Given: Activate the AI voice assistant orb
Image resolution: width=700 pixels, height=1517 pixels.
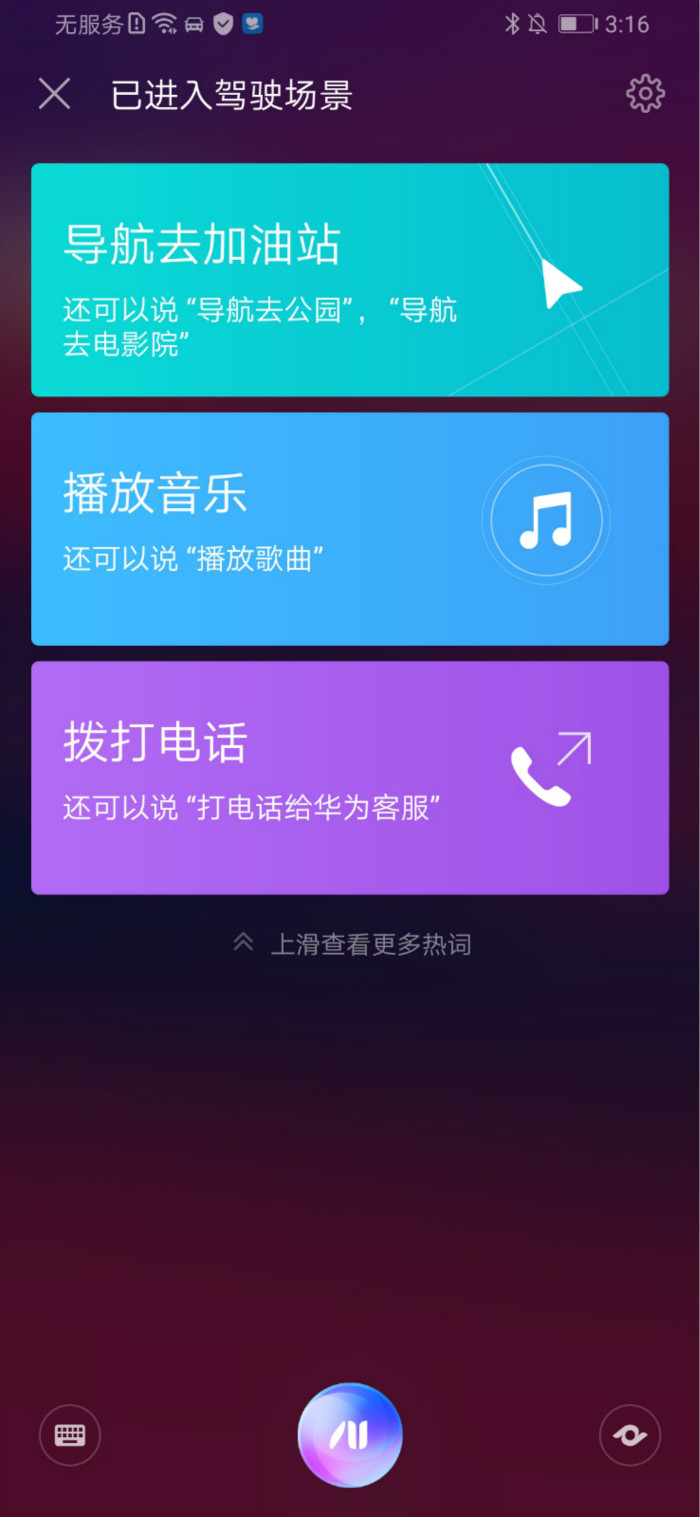Looking at the screenshot, I should click(x=350, y=1435).
